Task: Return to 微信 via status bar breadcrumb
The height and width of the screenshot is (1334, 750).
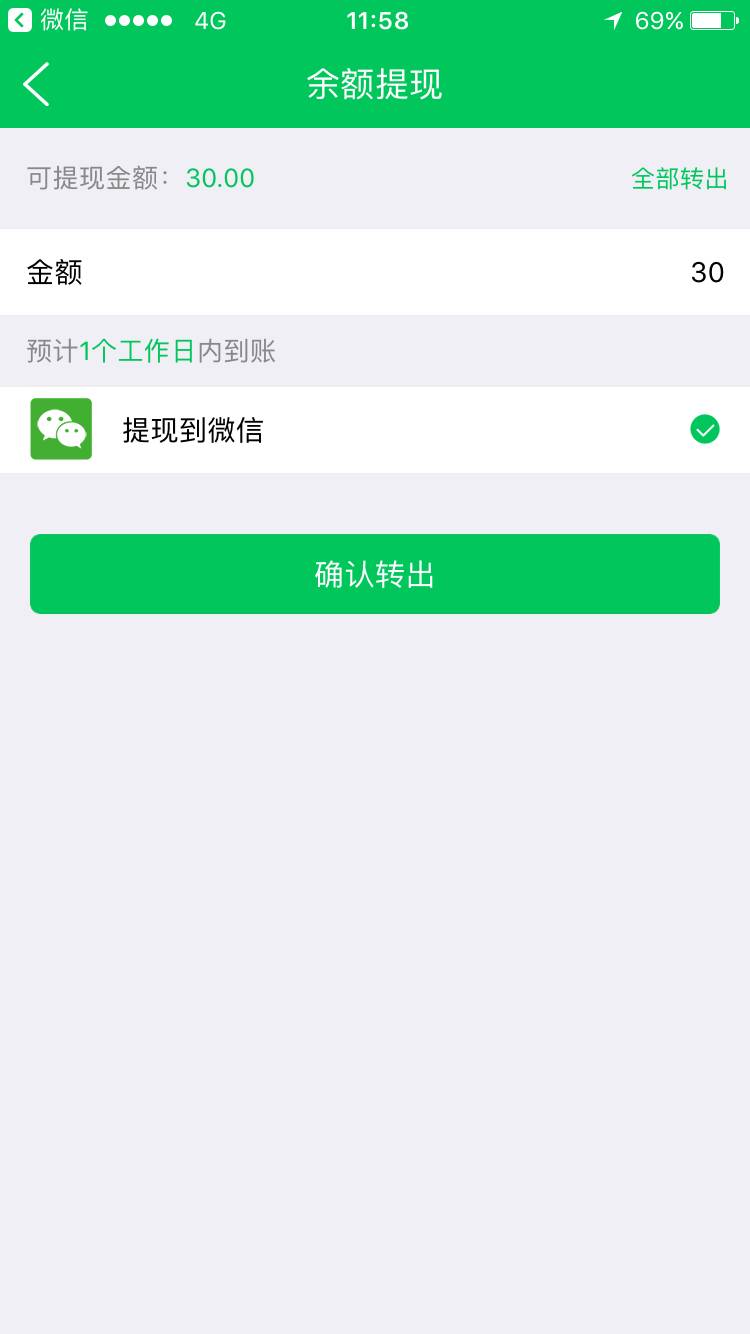Action: coord(48,20)
